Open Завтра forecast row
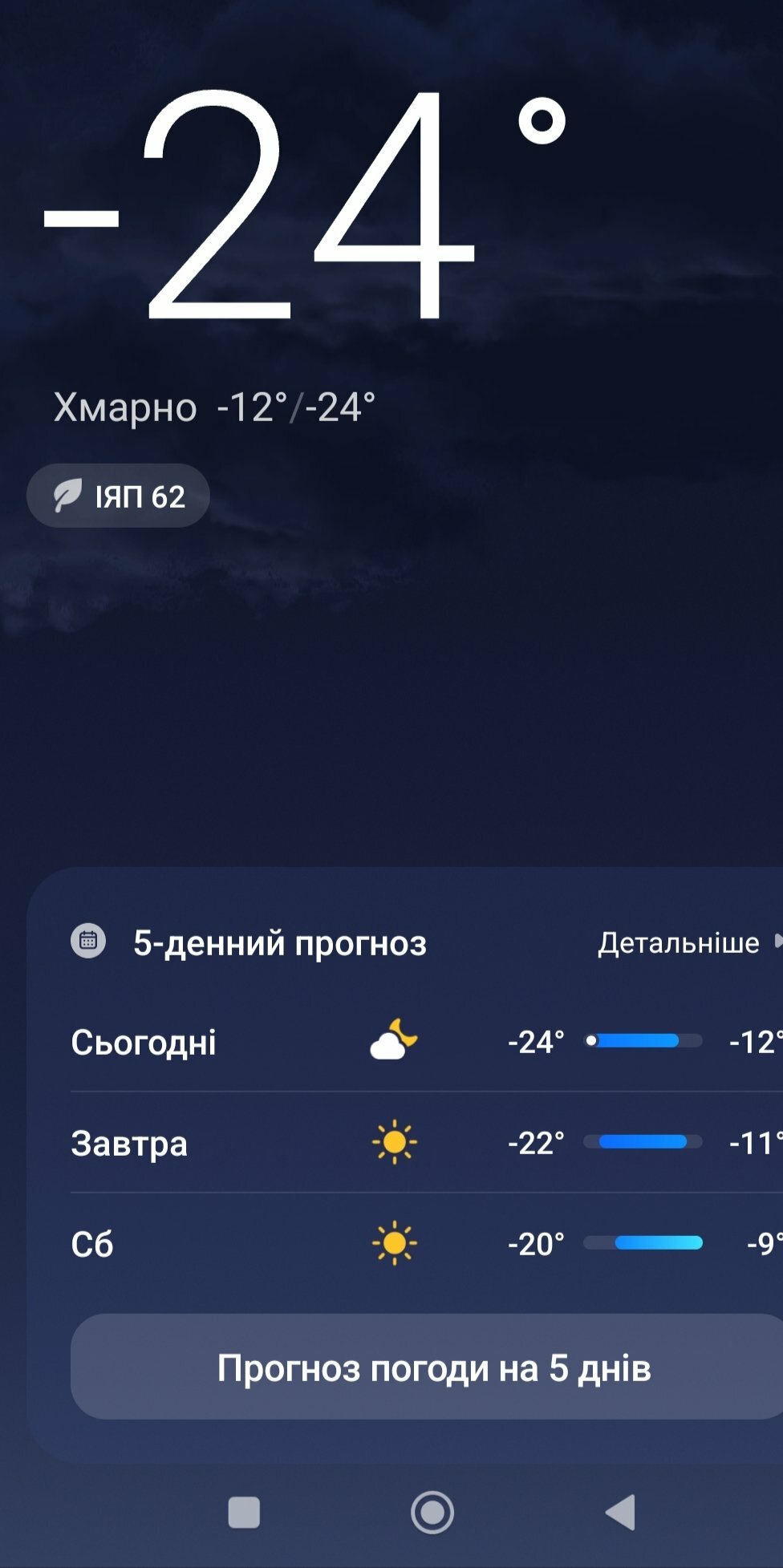Viewport: 783px width, 1568px height. coord(425,1143)
